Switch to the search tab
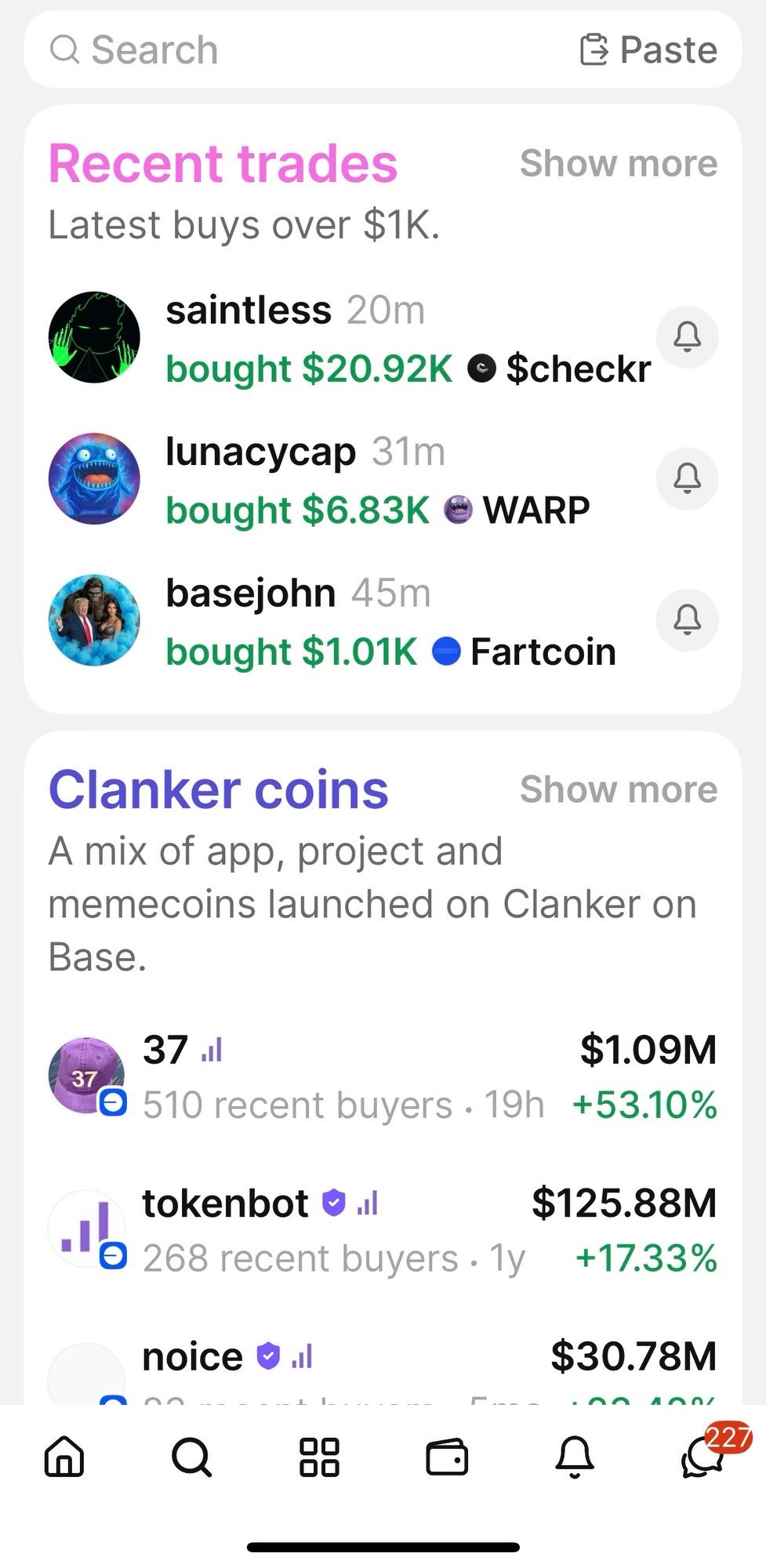The image size is (766, 1568). (x=191, y=1457)
